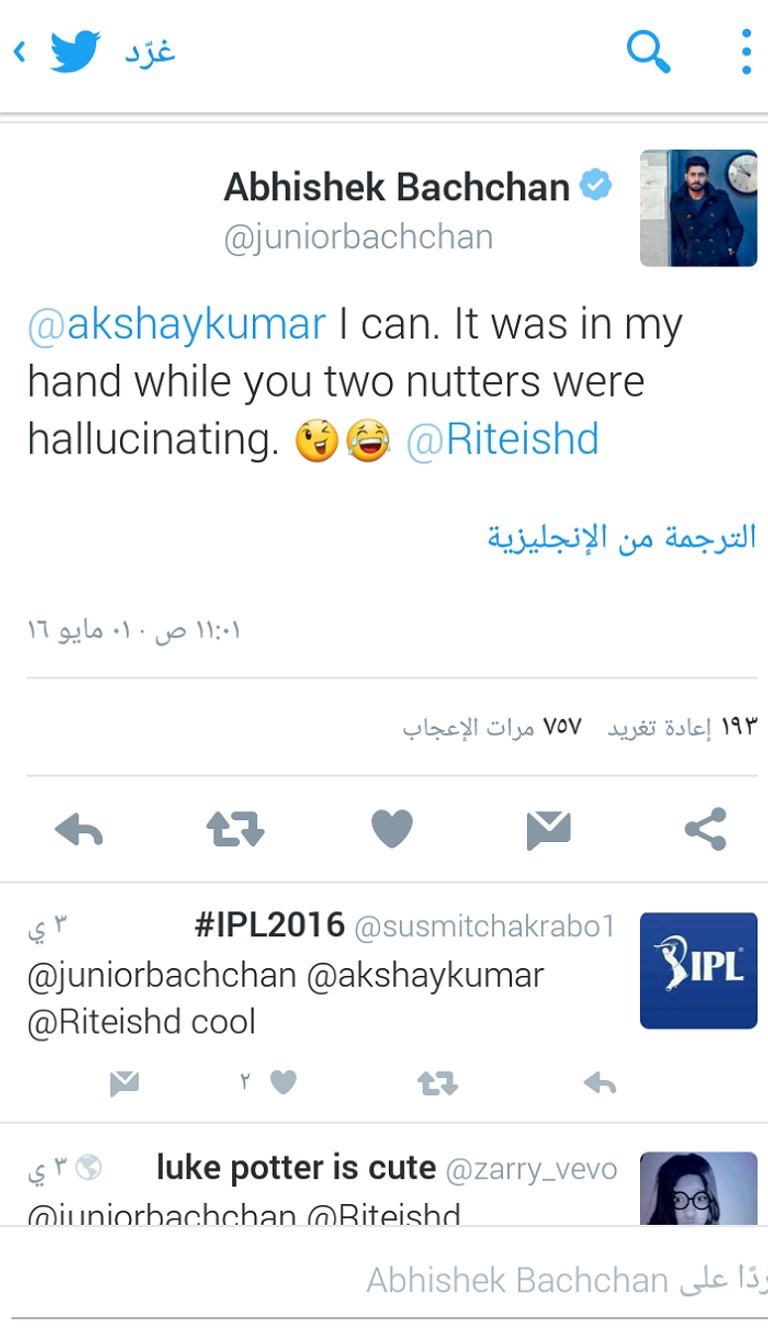This screenshot has width=768, height=1330.
Task: Retweet Abhishek Bachchan's tweet
Action: (x=235, y=830)
